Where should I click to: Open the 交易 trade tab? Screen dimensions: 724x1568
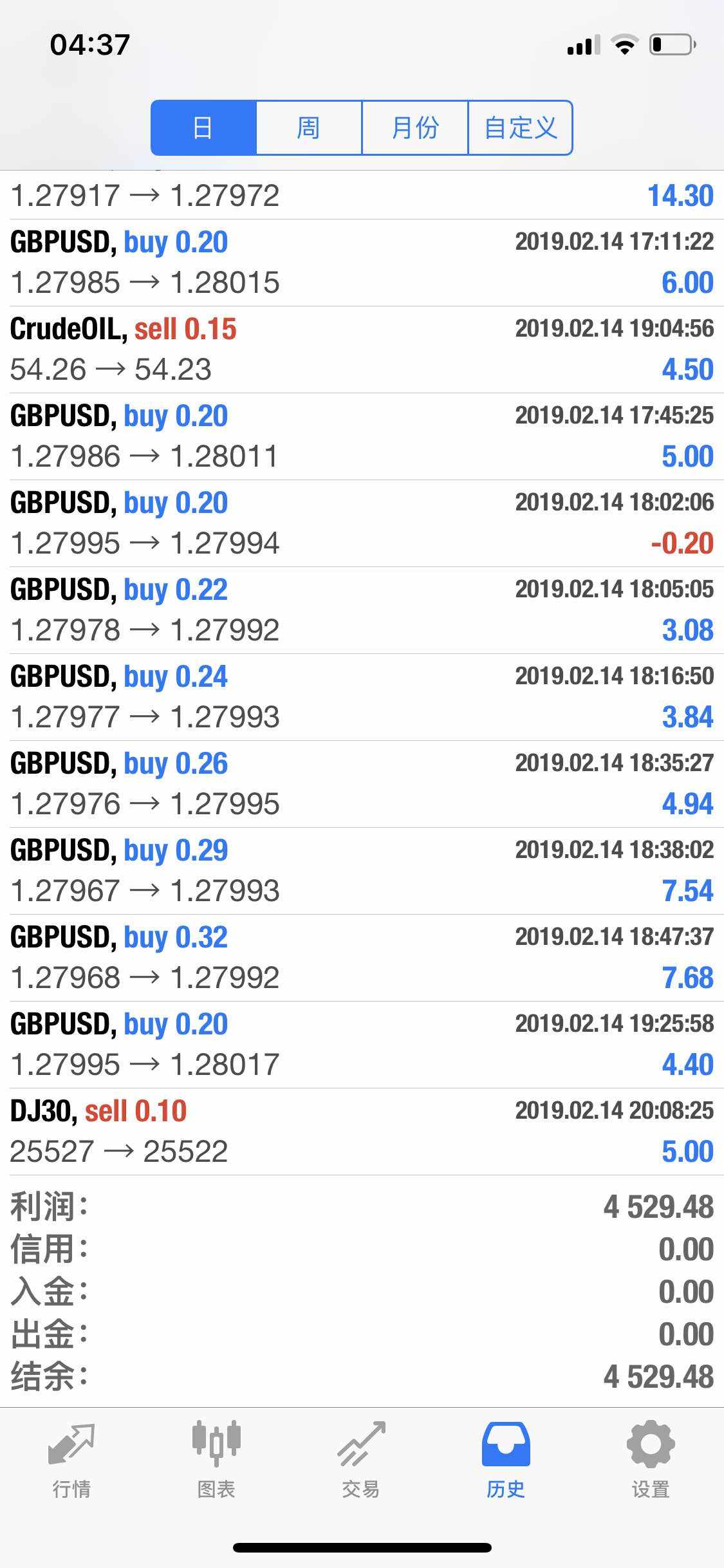[361, 1459]
